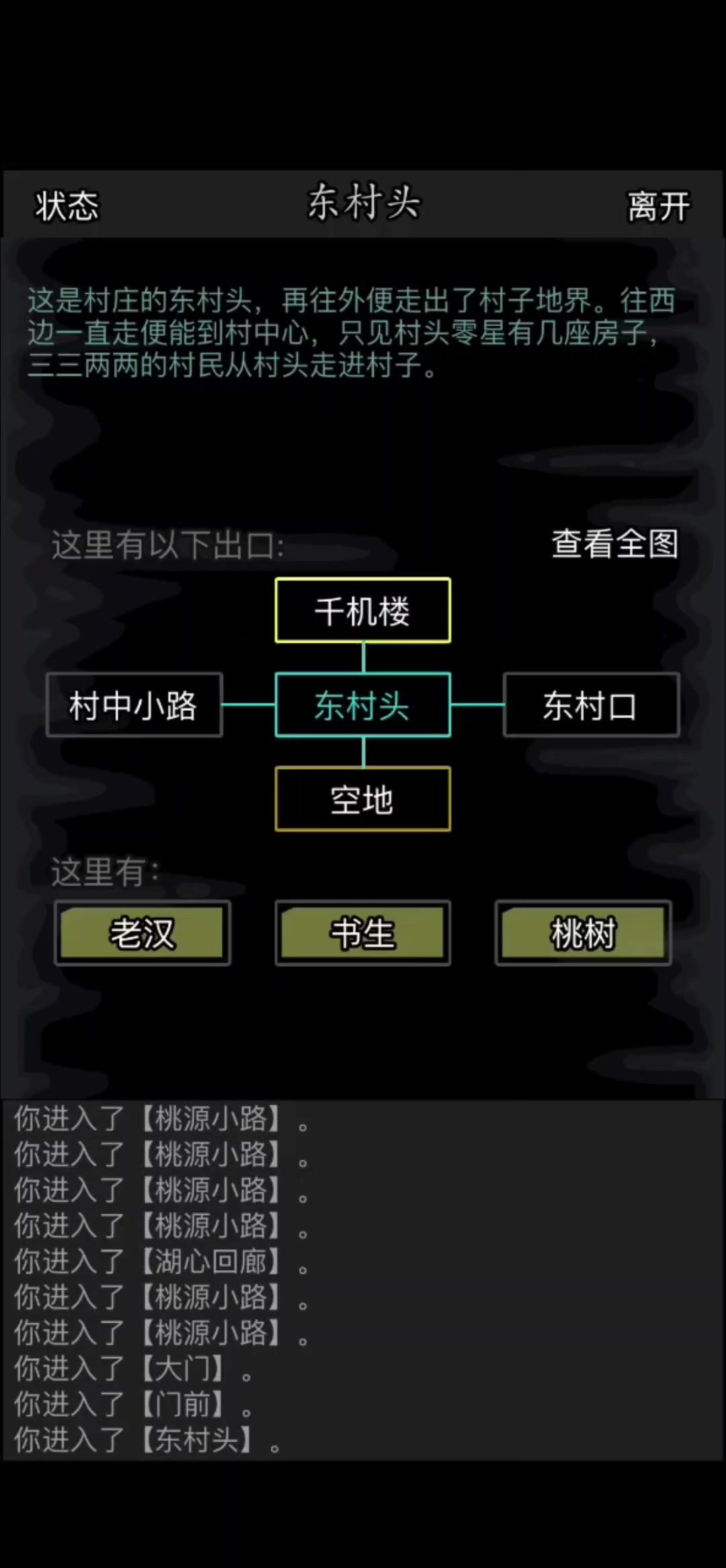This screenshot has height=1568, width=726.
Task: Interact with 老汉
Action: (x=143, y=933)
